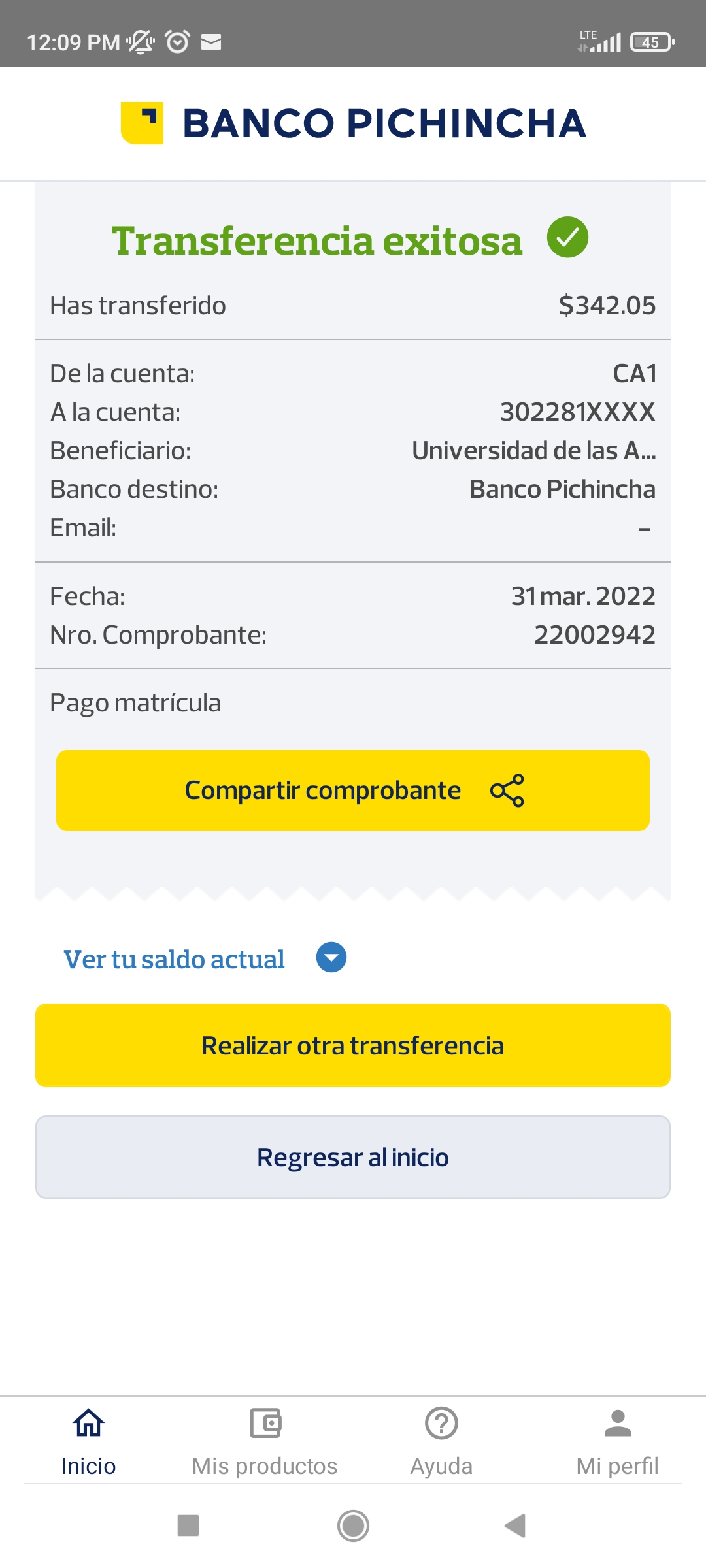
Task: Open the Ayuda tab
Action: coord(441,1440)
